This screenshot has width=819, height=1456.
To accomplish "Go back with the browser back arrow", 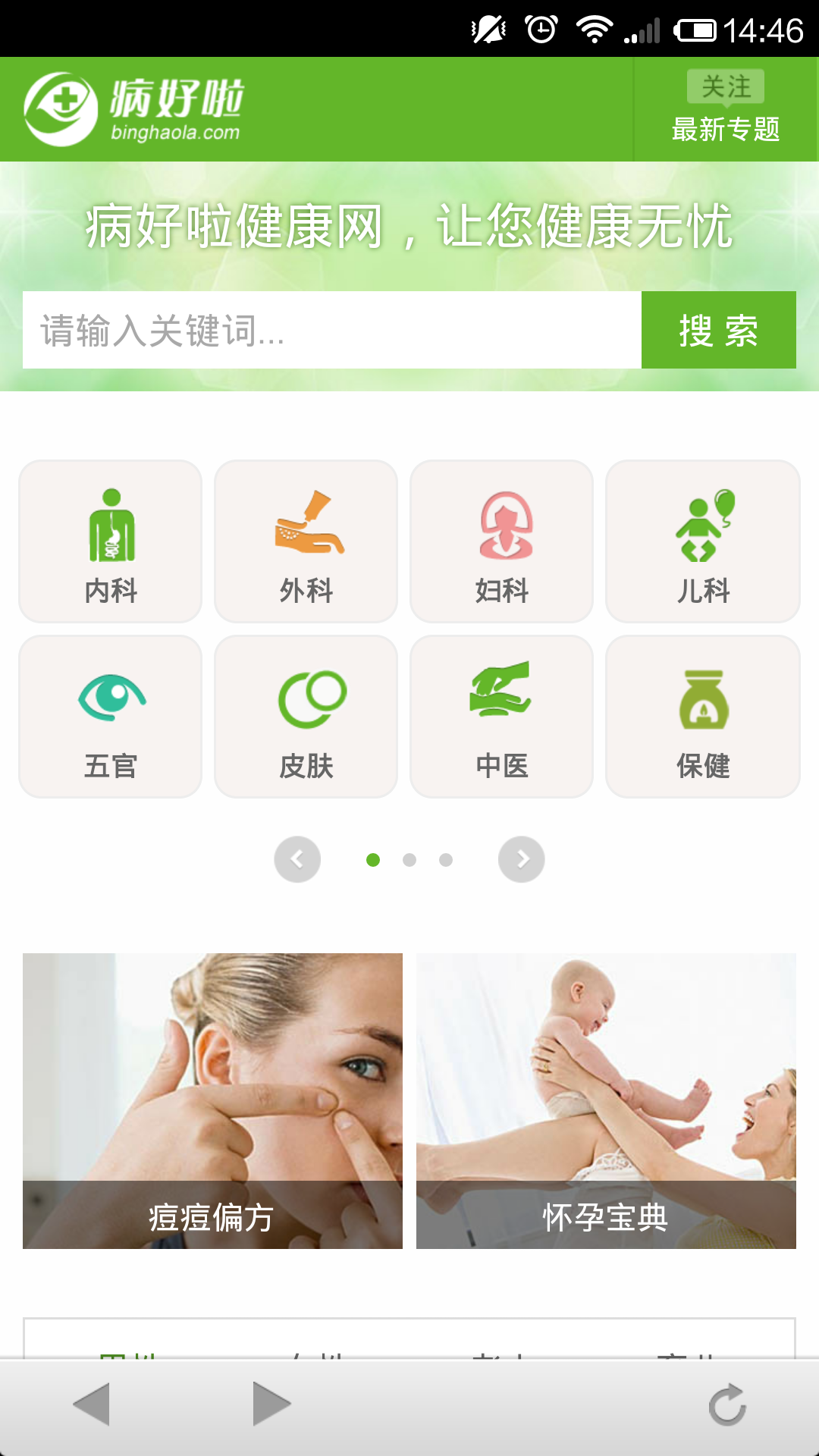I will (x=92, y=1404).
